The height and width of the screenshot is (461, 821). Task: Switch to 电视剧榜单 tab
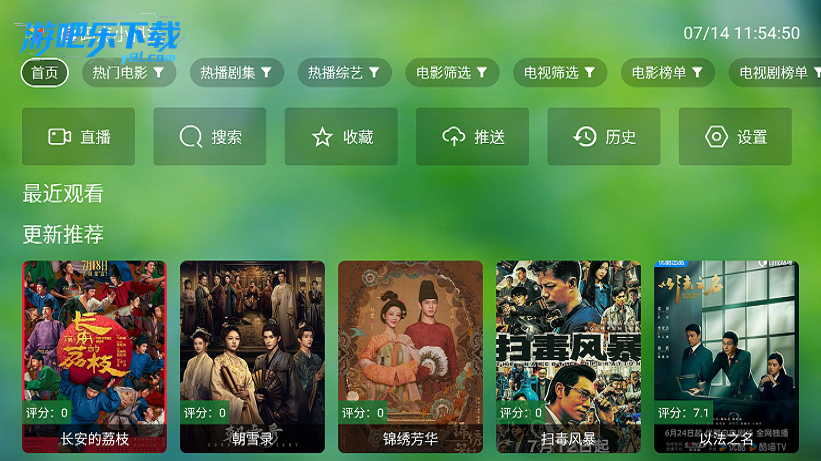[775, 73]
